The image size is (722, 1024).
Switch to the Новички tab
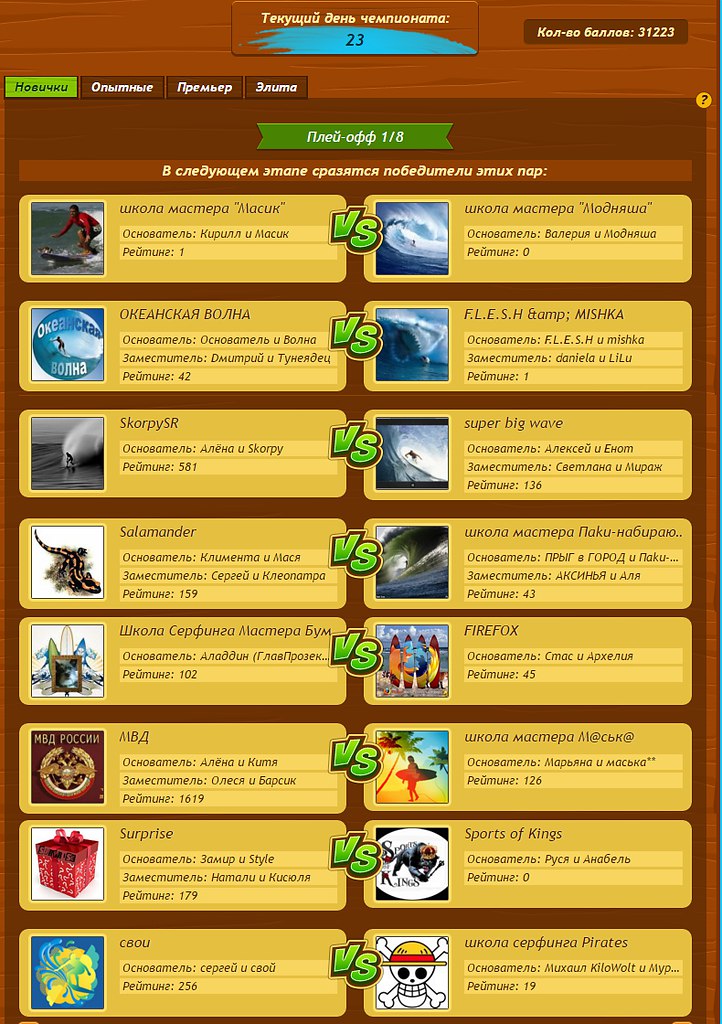coord(41,87)
